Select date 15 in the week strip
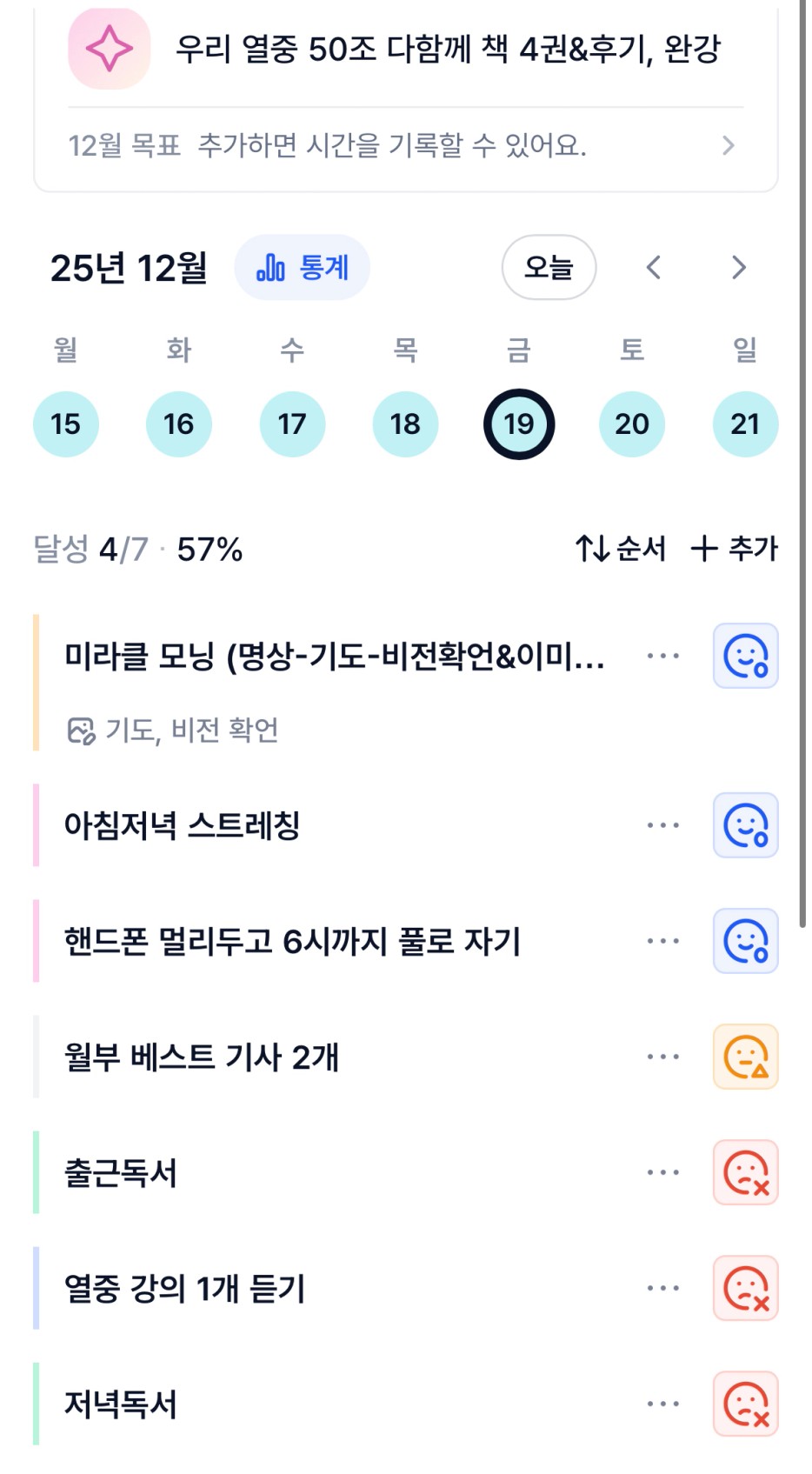The height and width of the screenshot is (1474, 812). pos(66,424)
